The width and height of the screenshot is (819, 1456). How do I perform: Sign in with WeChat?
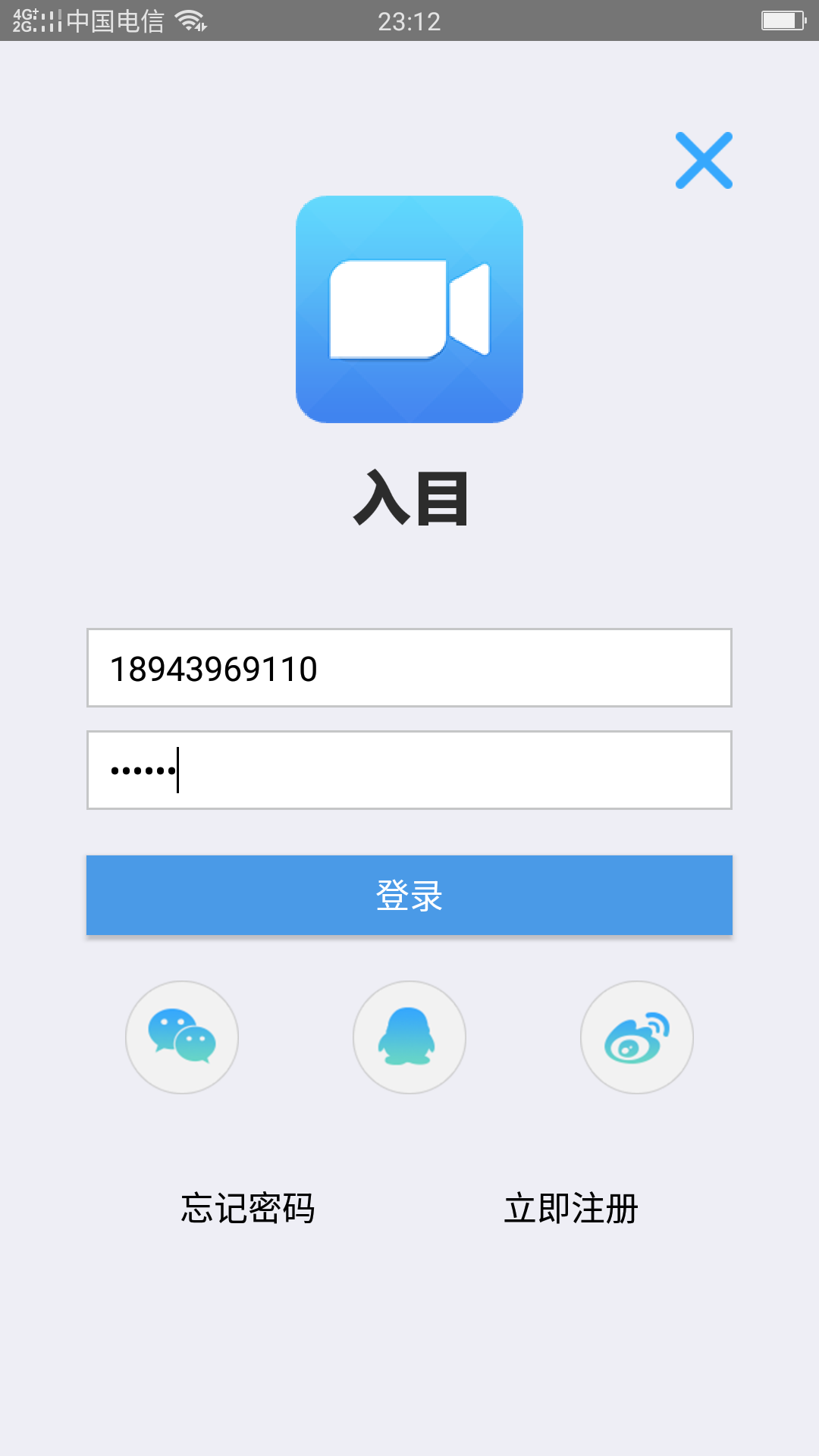182,1037
